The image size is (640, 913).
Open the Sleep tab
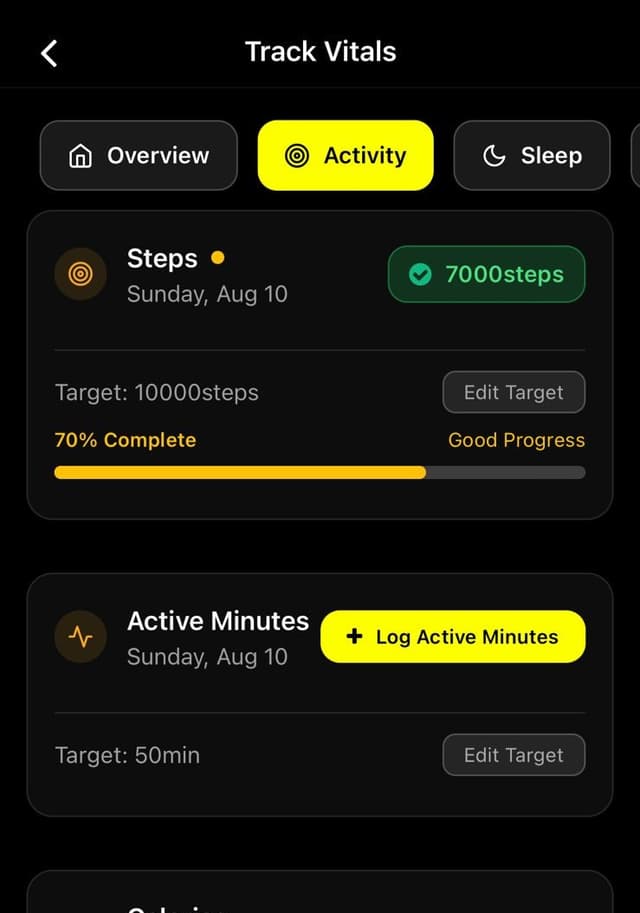pyautogui.click(x=531, y=155)
